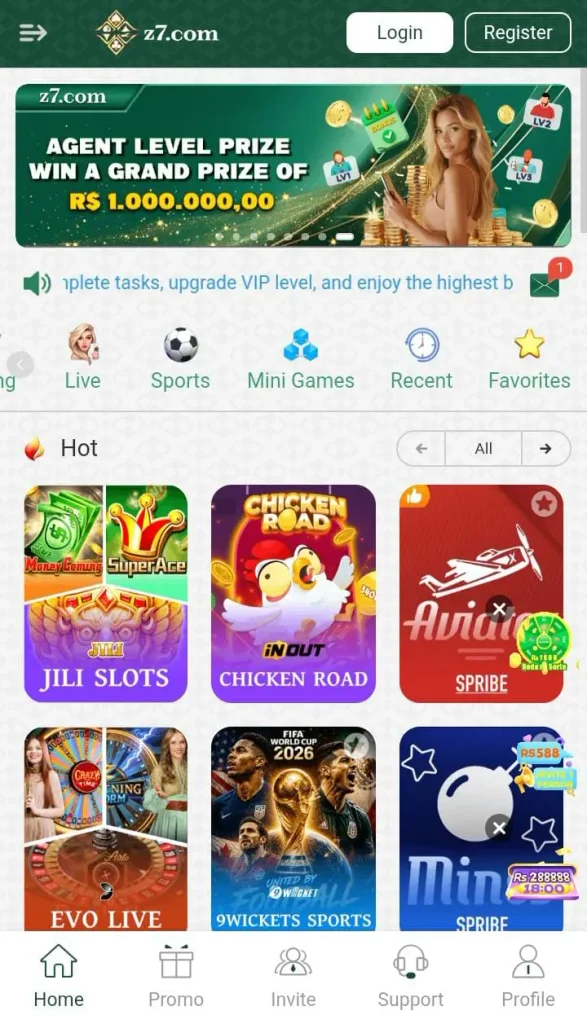Open the EVO Live game tile

pyautogui.click(x=106, y=829)
